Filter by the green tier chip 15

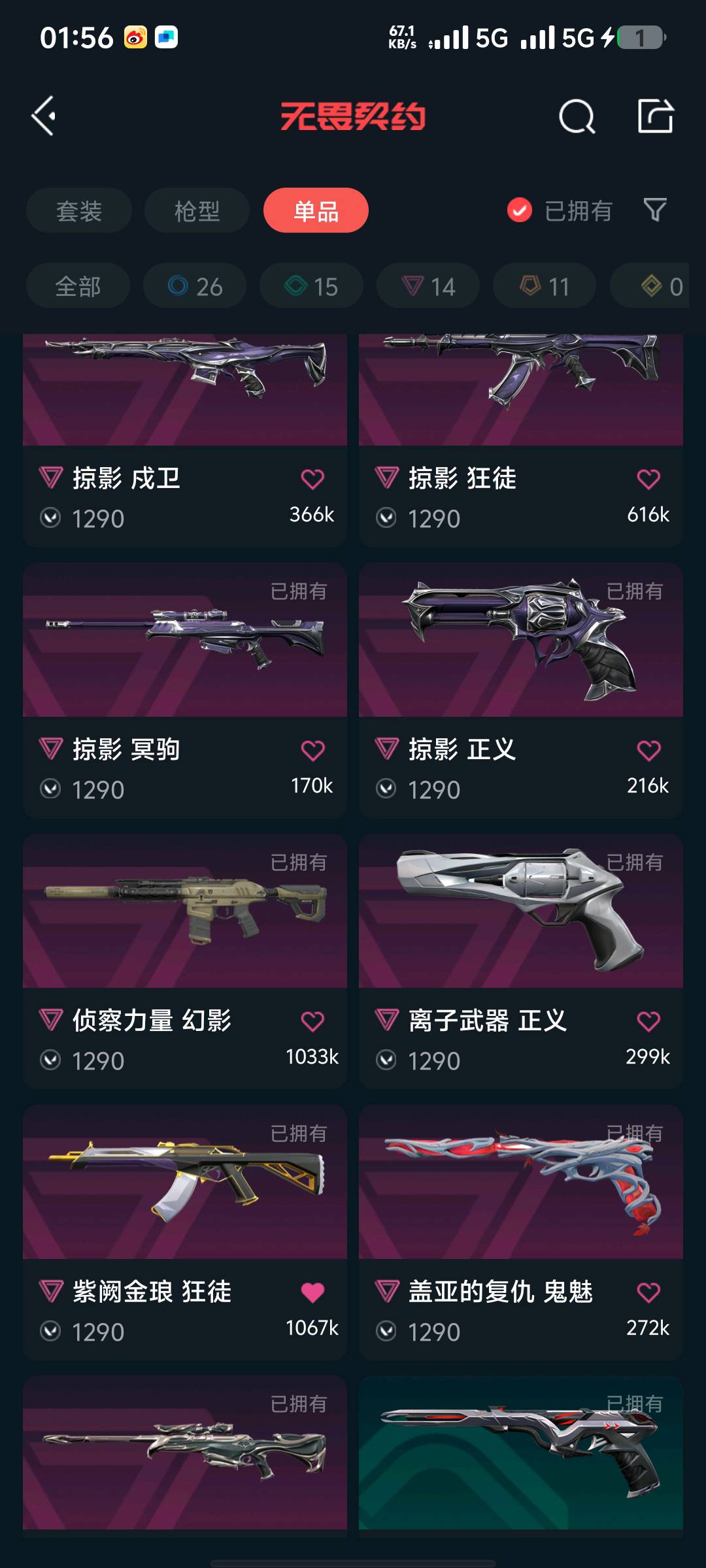pos(311,286)
